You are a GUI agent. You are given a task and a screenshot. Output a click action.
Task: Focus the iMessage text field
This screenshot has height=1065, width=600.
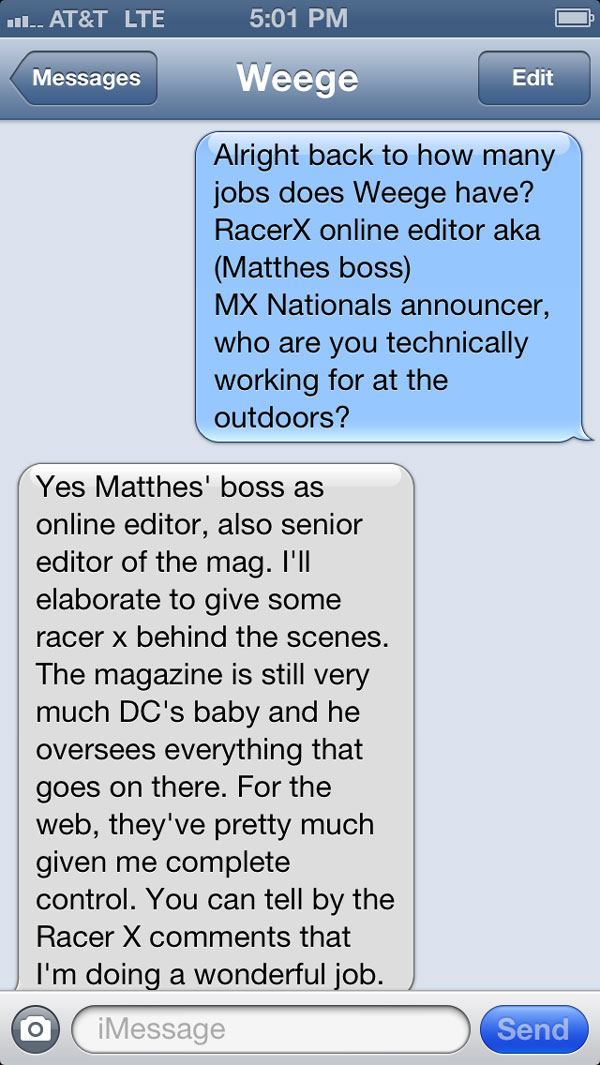(270, 1029)
